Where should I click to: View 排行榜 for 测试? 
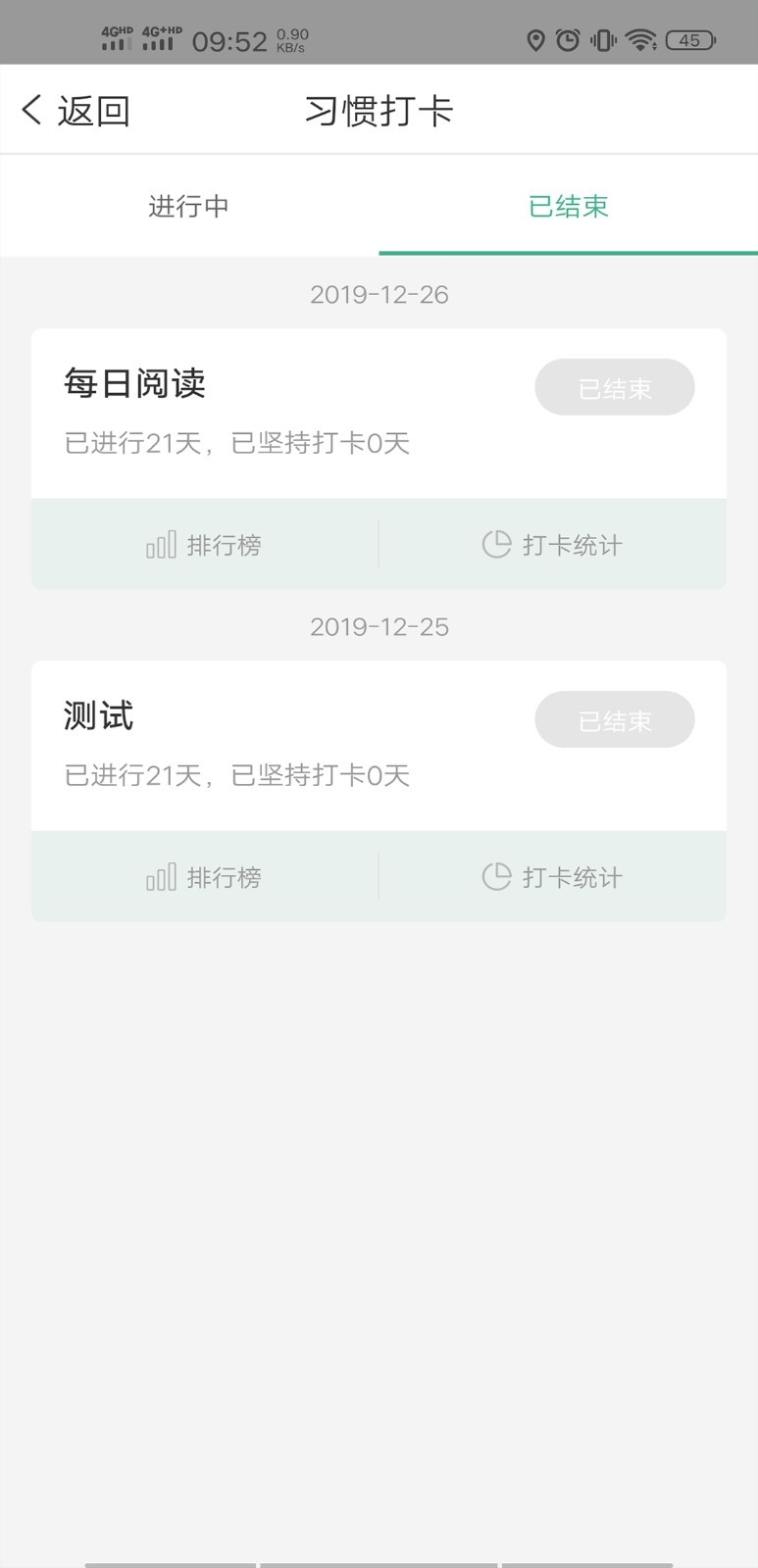(x=204, y=877)
